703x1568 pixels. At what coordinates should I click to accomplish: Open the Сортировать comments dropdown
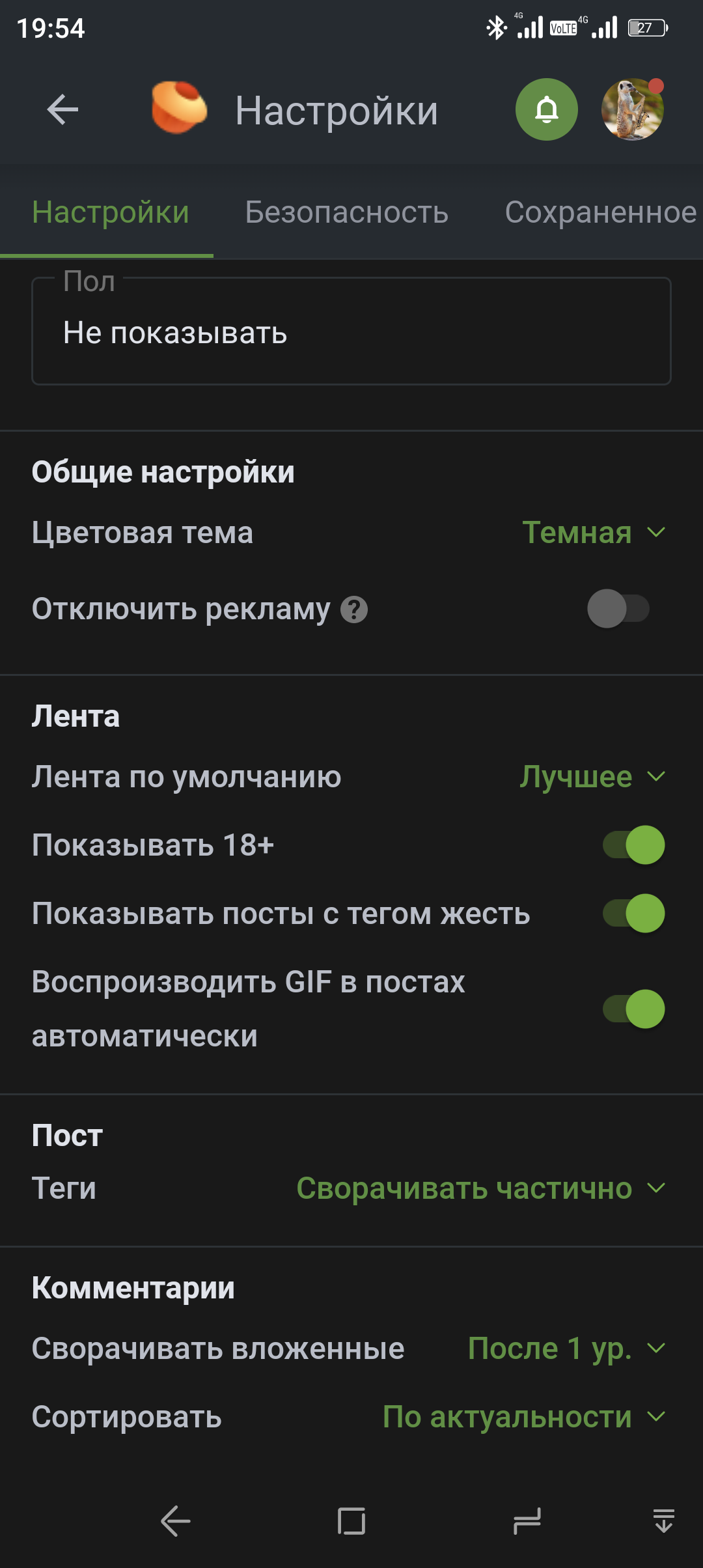pos(523,1417)
